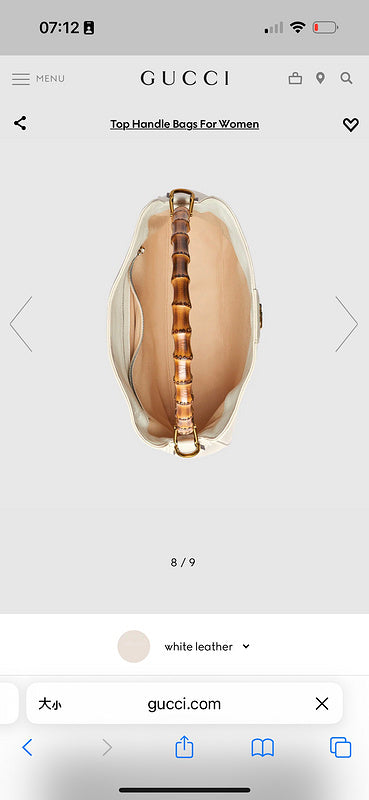369x800 pixels.
Task: Show the previous product image
Action: pyautogui.click(x=21, y=324)
